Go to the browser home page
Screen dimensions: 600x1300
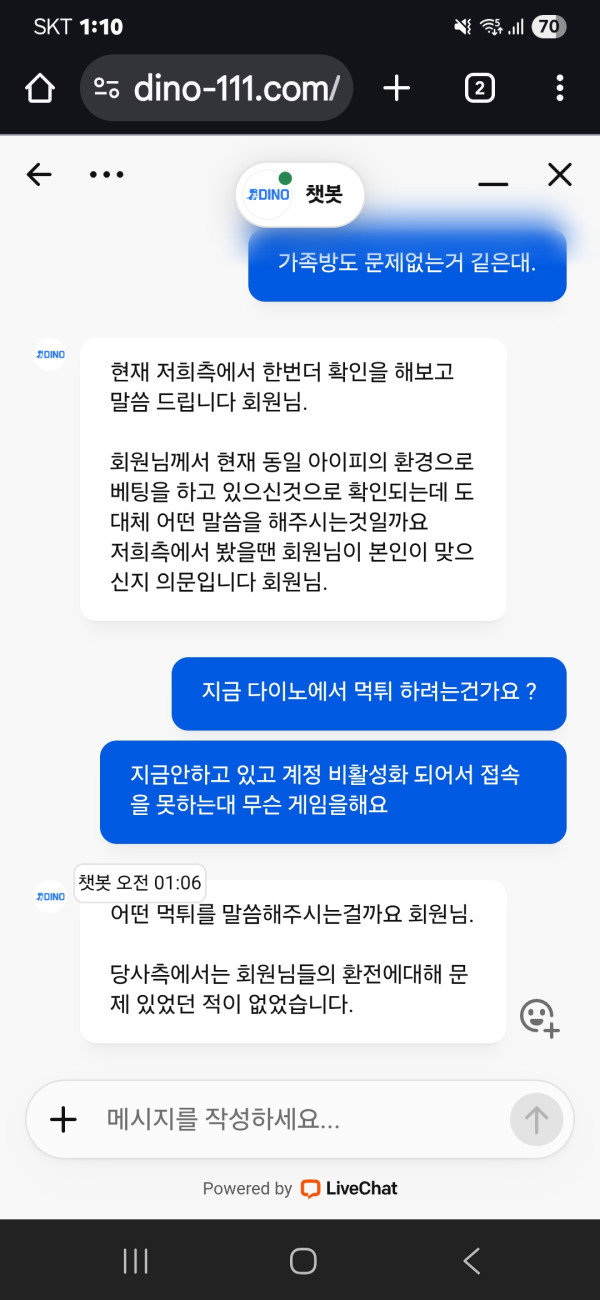(40, 88)
